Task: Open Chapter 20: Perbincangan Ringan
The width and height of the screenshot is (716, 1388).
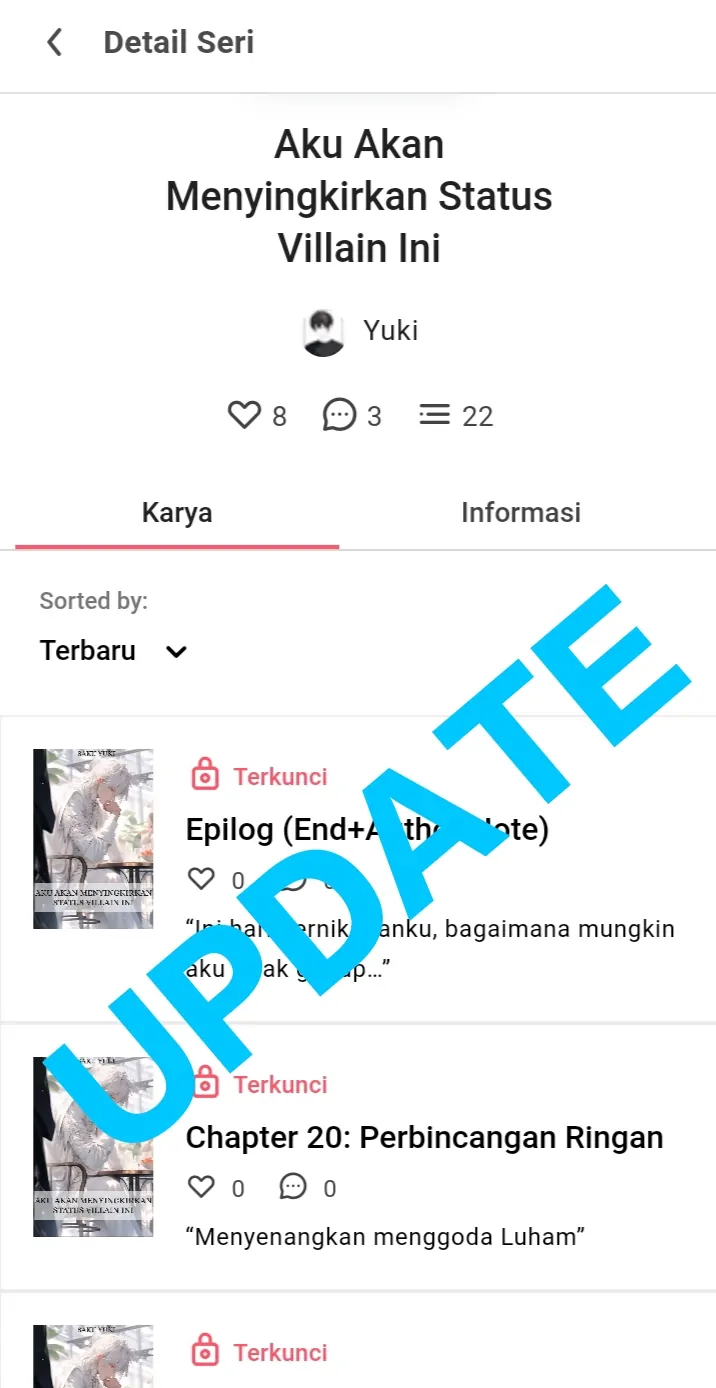Action: [424, 1137]
